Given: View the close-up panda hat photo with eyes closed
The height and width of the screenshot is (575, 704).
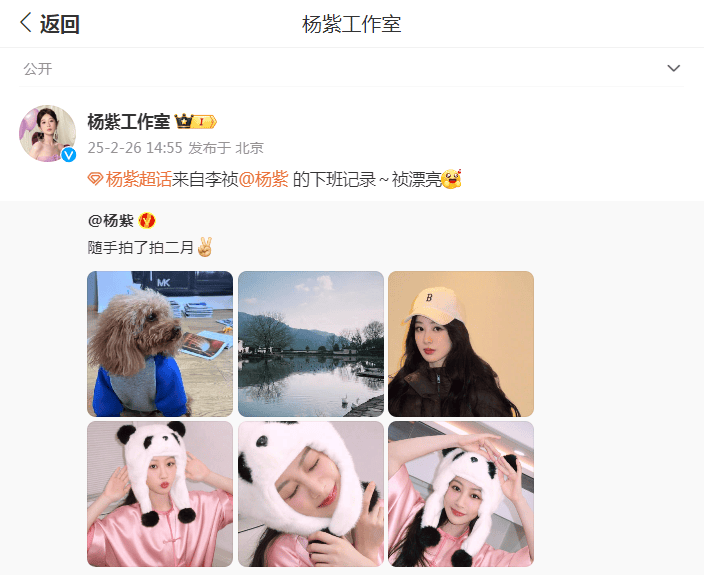Looking at the screenshot, I should [x=310, y=493].
